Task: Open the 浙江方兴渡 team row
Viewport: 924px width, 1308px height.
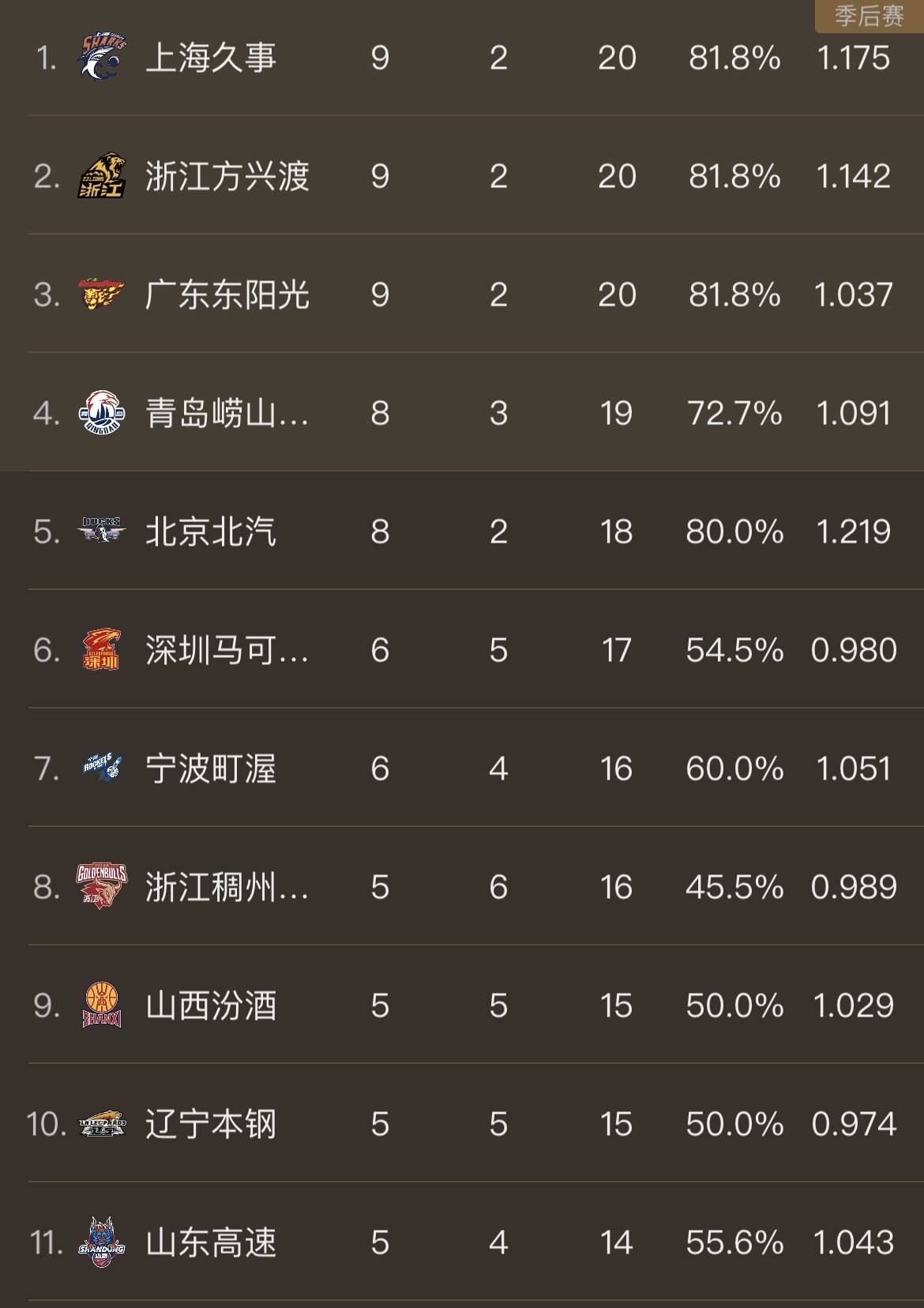Action: [x=227, y=176]
